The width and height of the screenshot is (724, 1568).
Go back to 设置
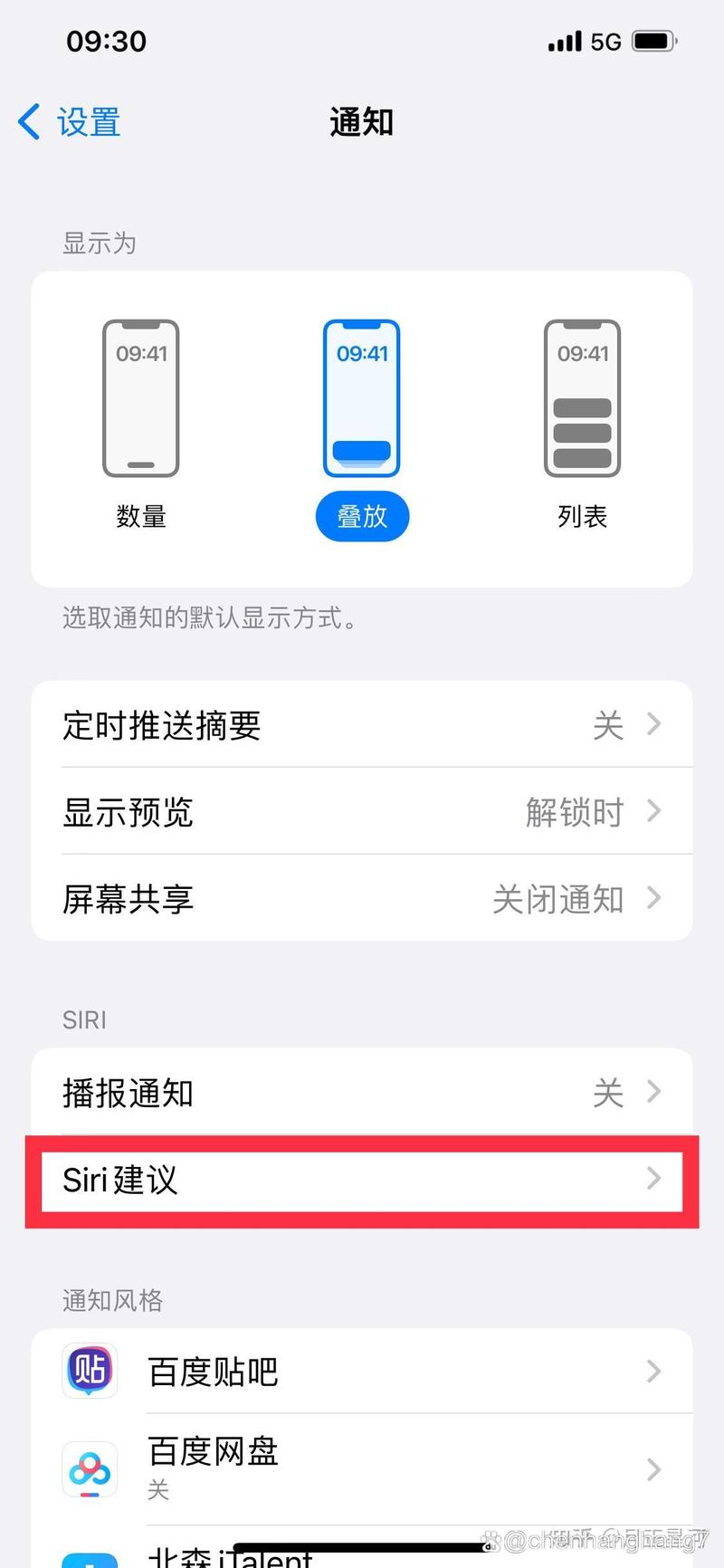[x=70, y=122]
